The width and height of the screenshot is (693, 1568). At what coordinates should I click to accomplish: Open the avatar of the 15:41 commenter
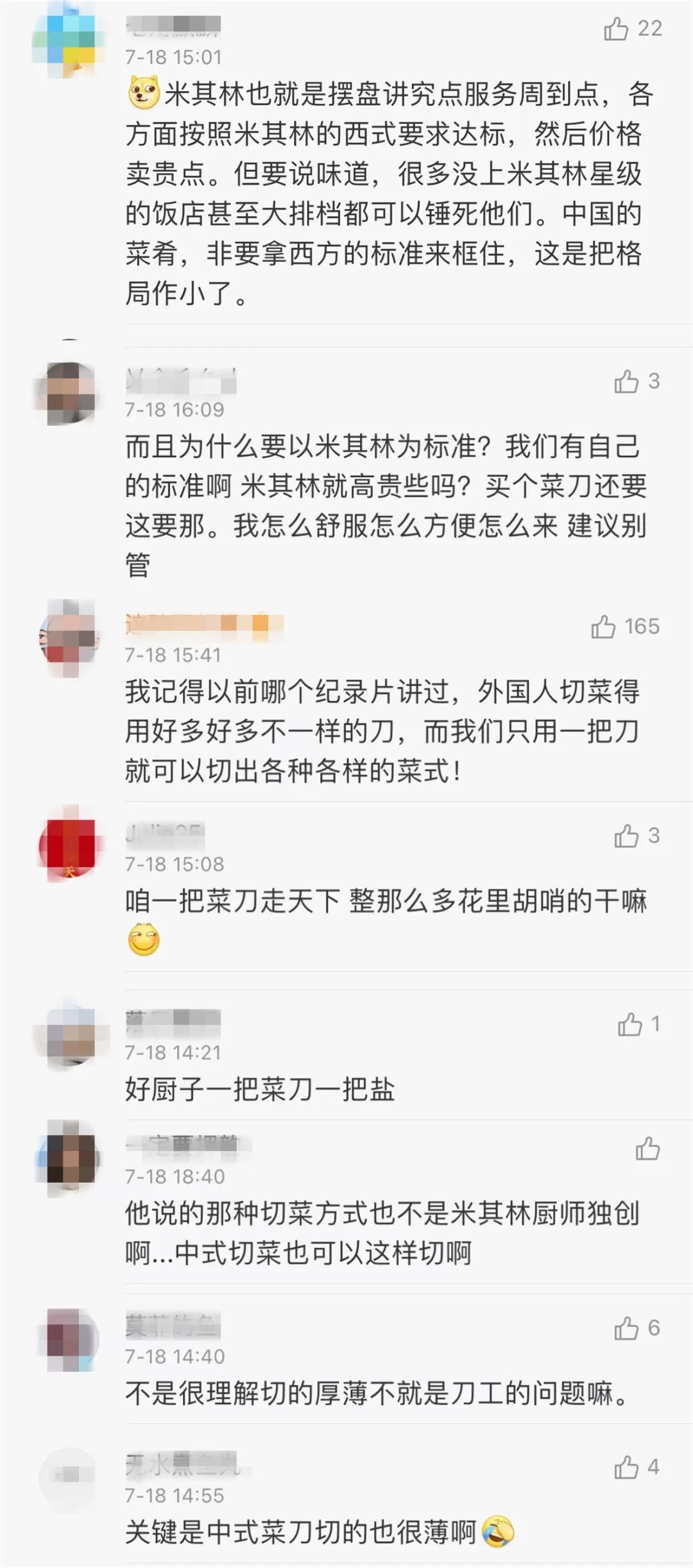pos(69,638)
